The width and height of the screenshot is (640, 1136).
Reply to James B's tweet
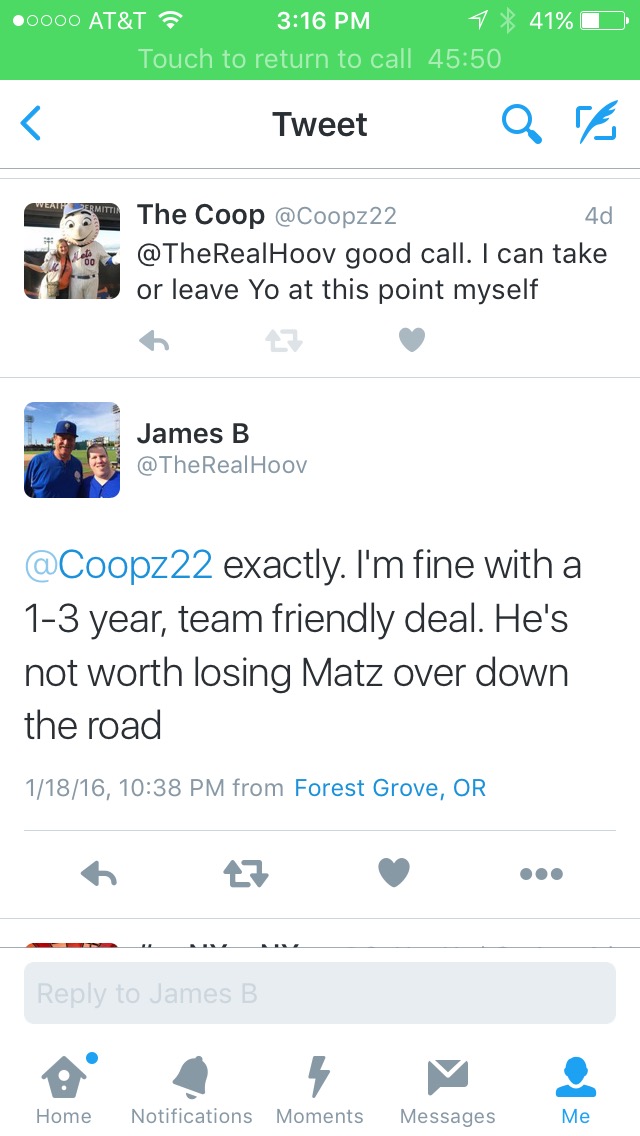pos(98,874)
